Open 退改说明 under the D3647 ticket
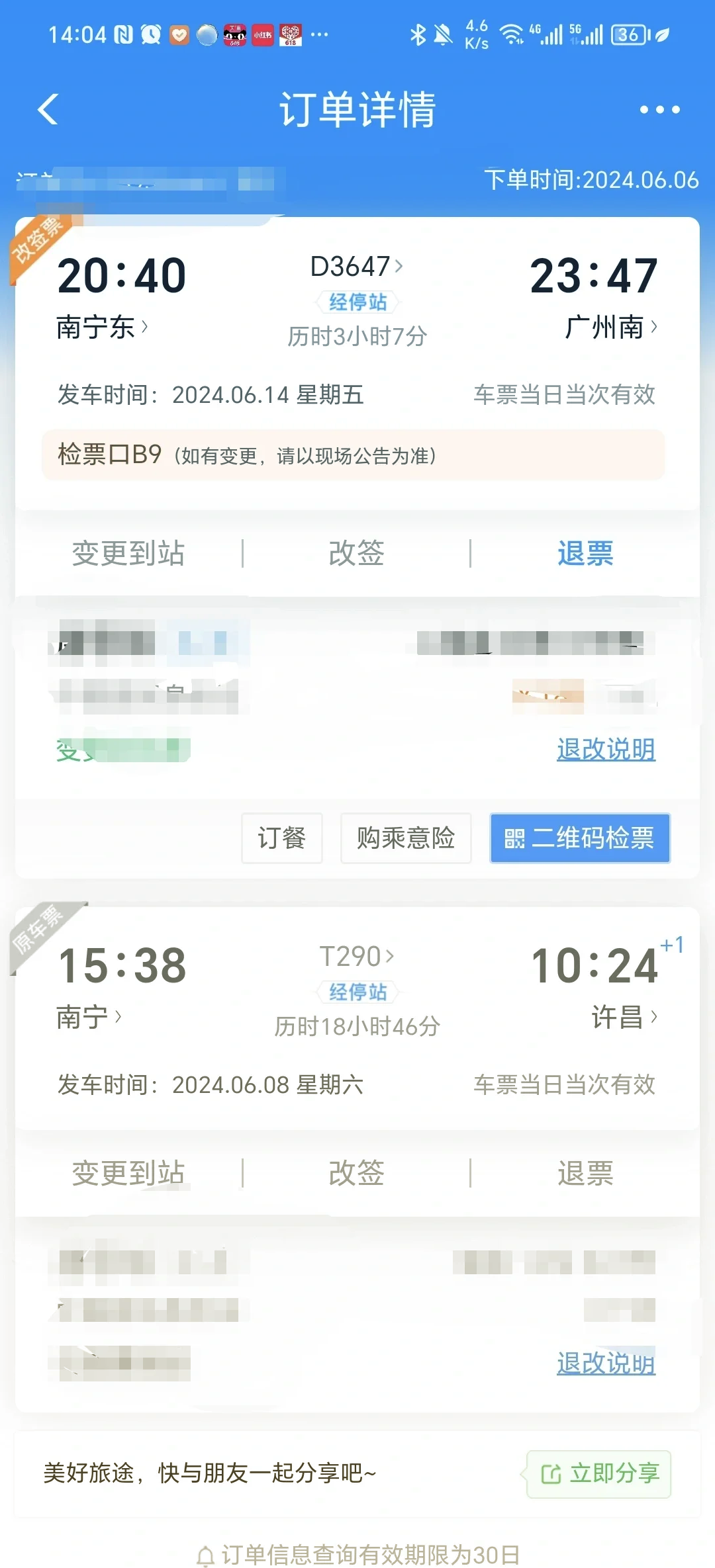This screenshot has width=715, height=1568. (x=606, y=749)
